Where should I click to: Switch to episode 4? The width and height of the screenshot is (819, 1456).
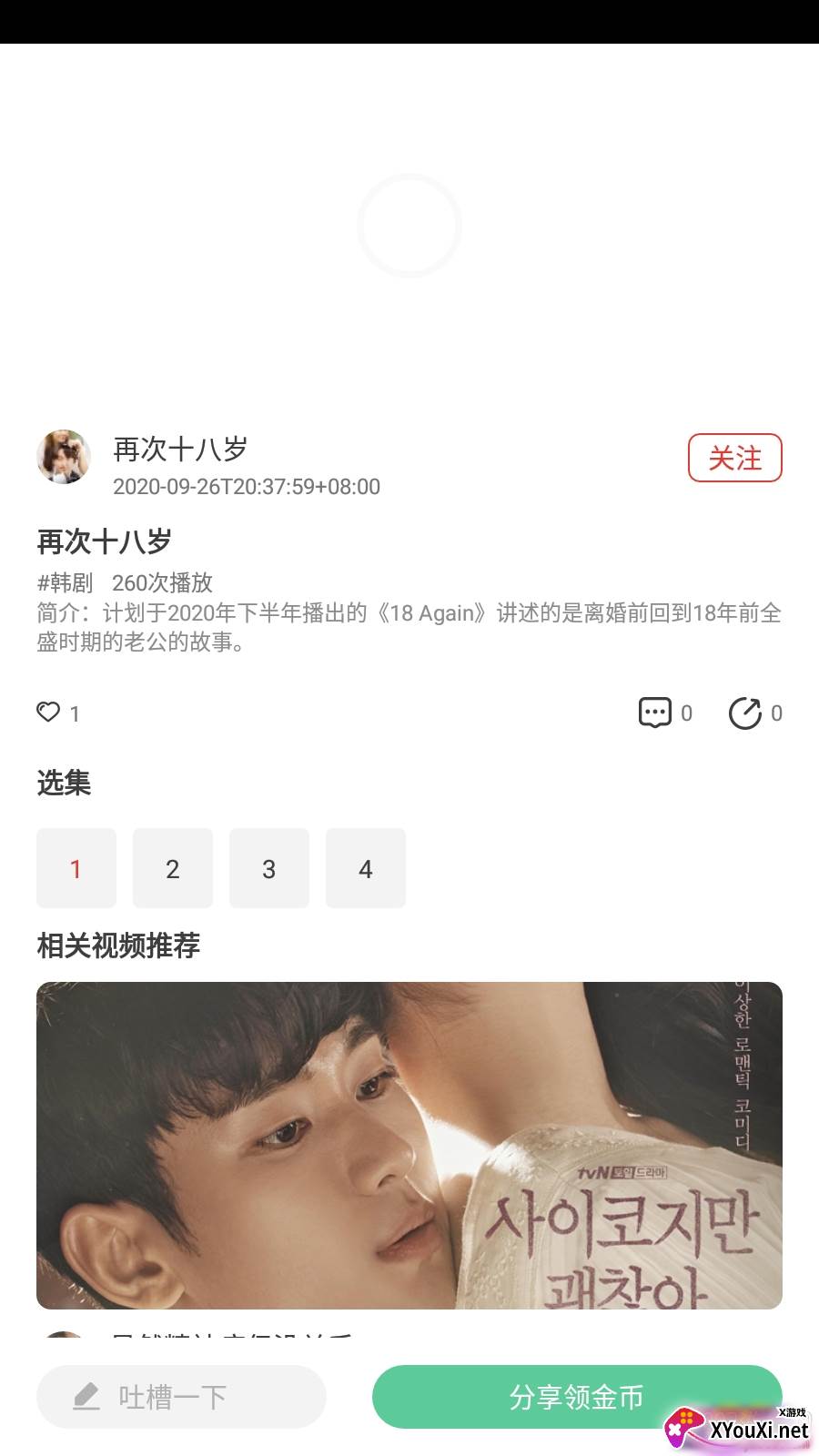click(366, 868)
